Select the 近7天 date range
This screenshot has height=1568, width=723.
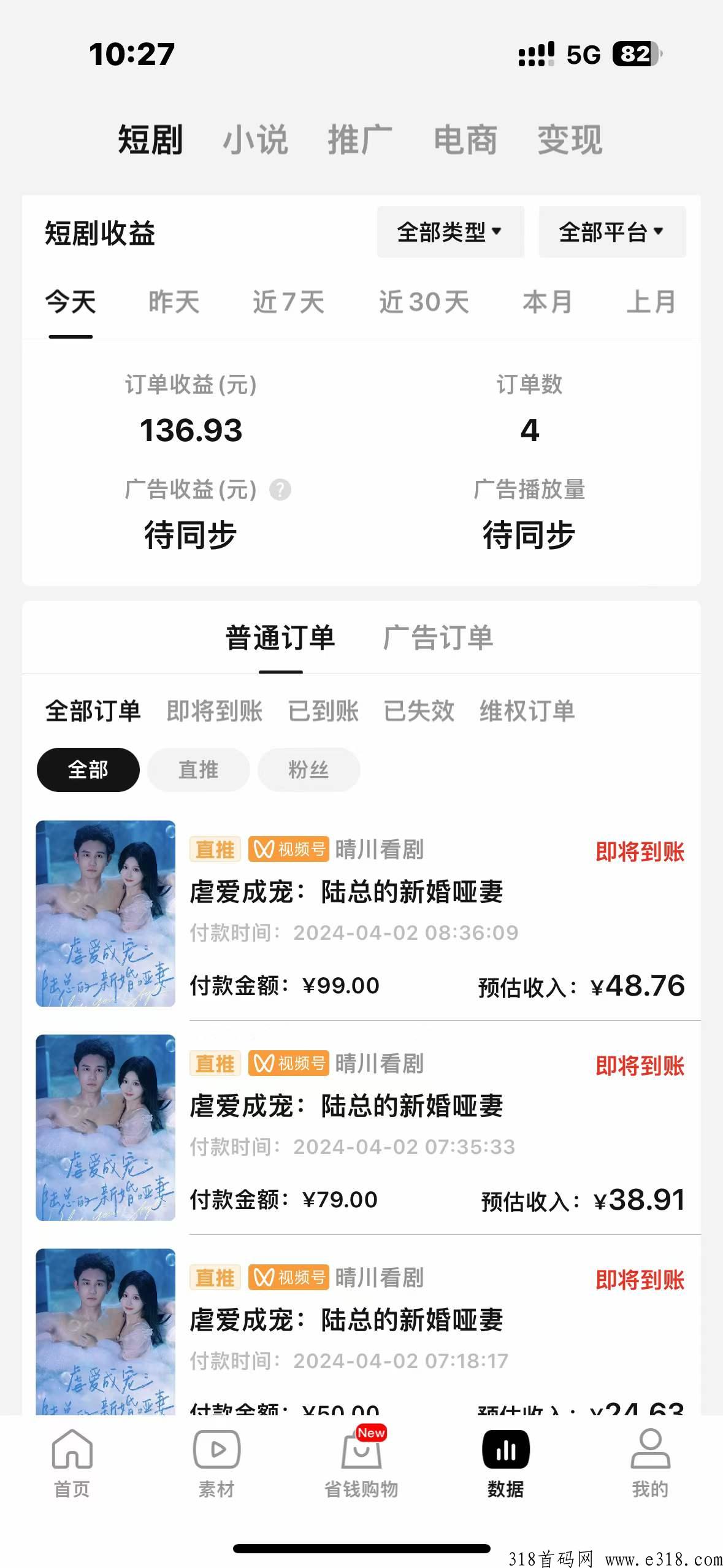click(288, 302)
